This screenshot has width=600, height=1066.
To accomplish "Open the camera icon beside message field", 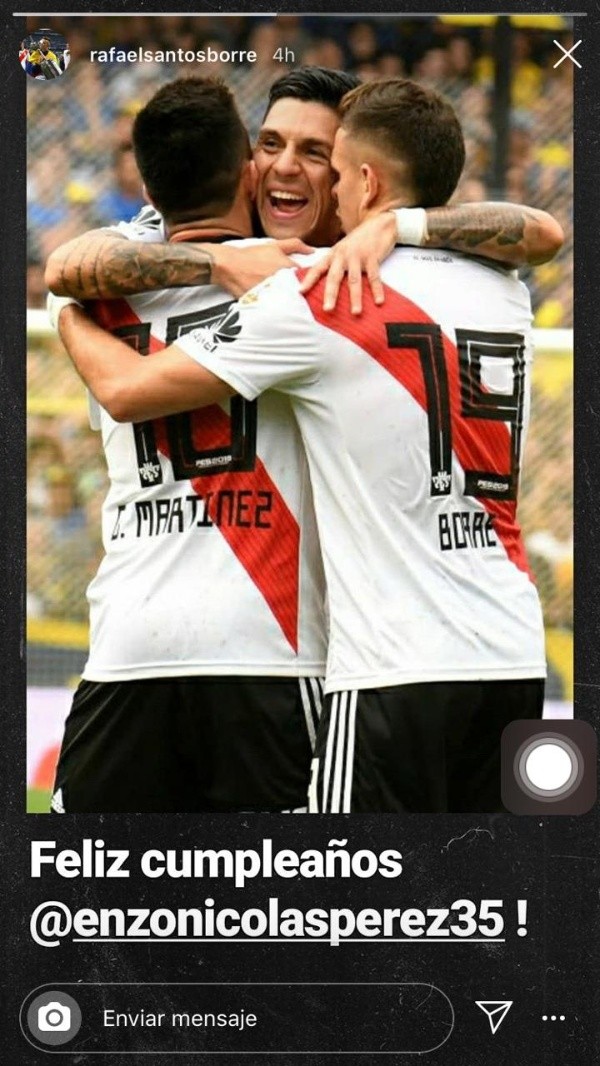I will click(54, 1018).
